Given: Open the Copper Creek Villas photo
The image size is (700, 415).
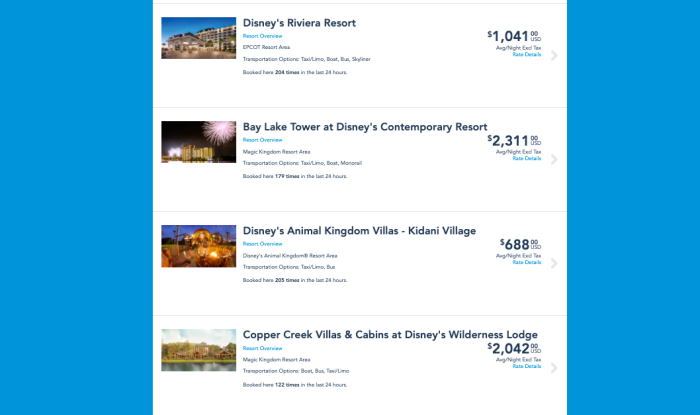Looking at the screenshot, I should click(x=198, y=350).
